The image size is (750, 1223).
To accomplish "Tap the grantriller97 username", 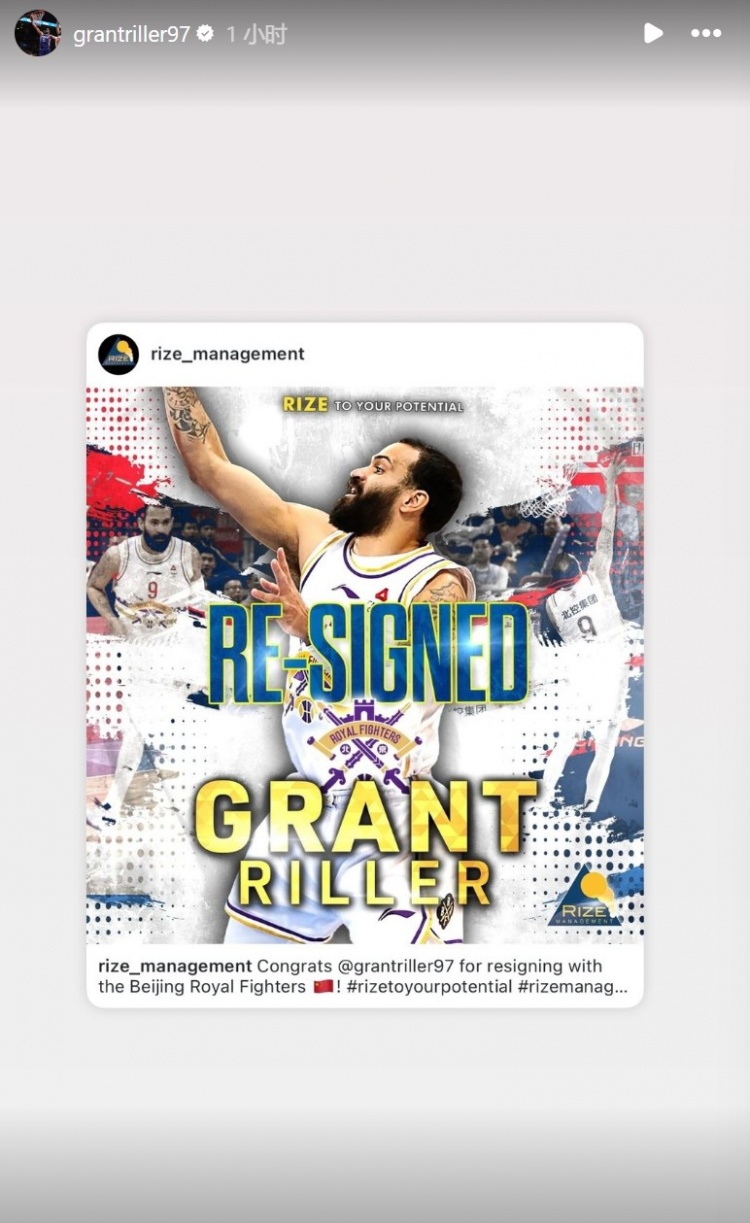I will 131,34.
